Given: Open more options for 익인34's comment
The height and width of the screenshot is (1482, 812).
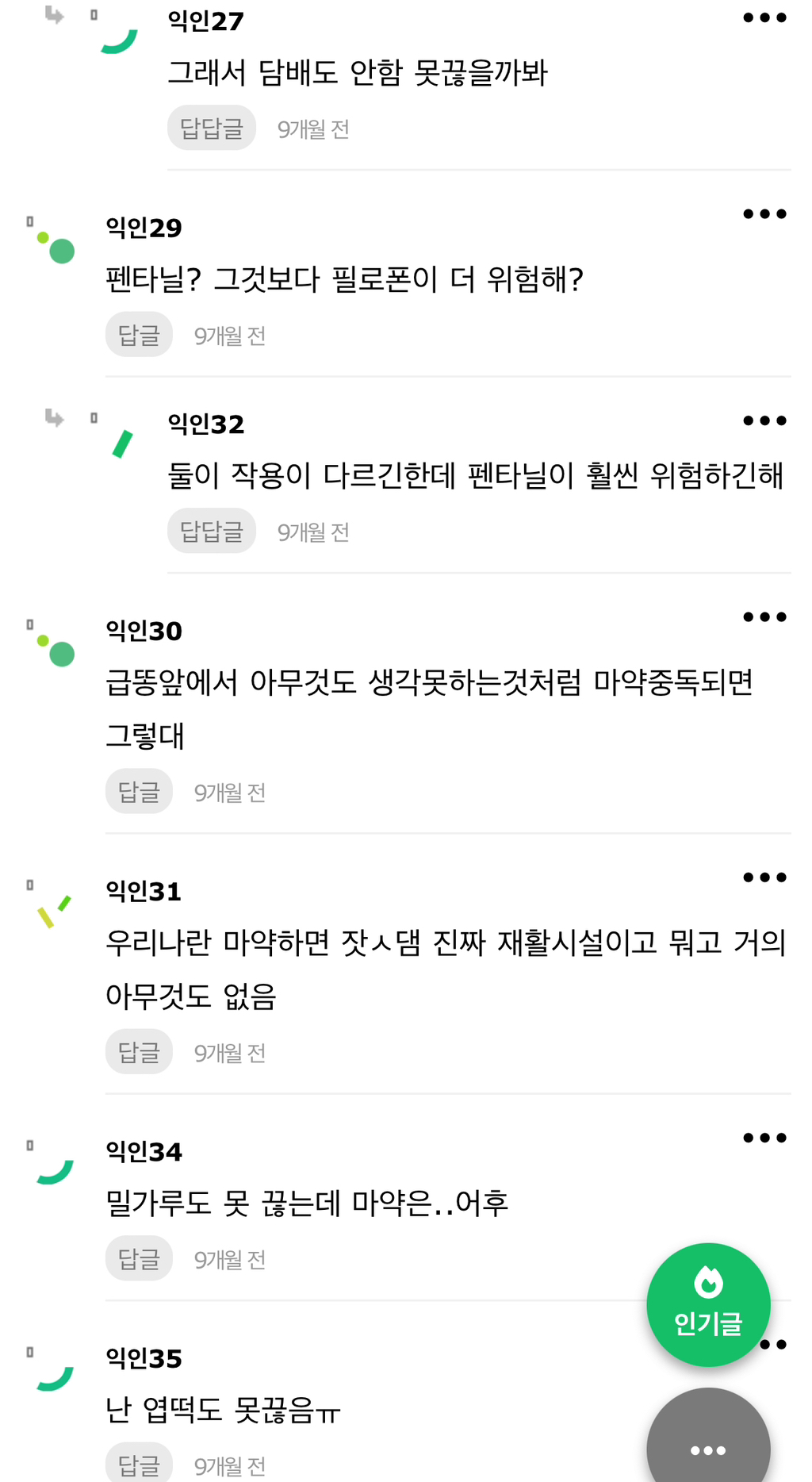Looking at the screenshot, I should pos(766,1137).
